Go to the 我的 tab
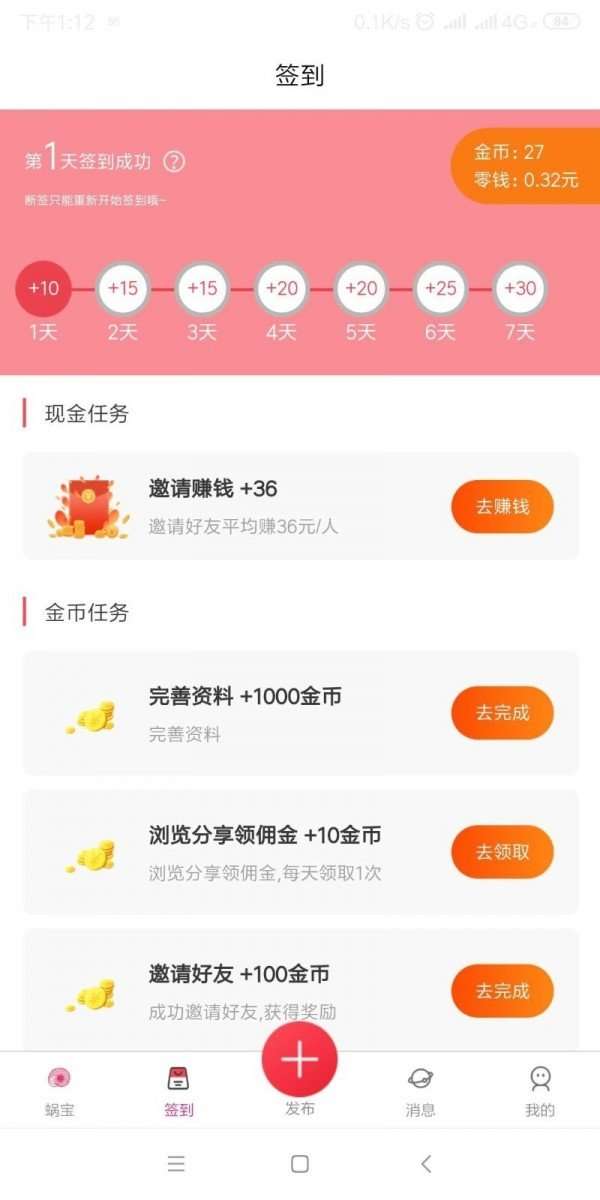The width and height of the screenshot is (600, 1200). point(540,1091)
